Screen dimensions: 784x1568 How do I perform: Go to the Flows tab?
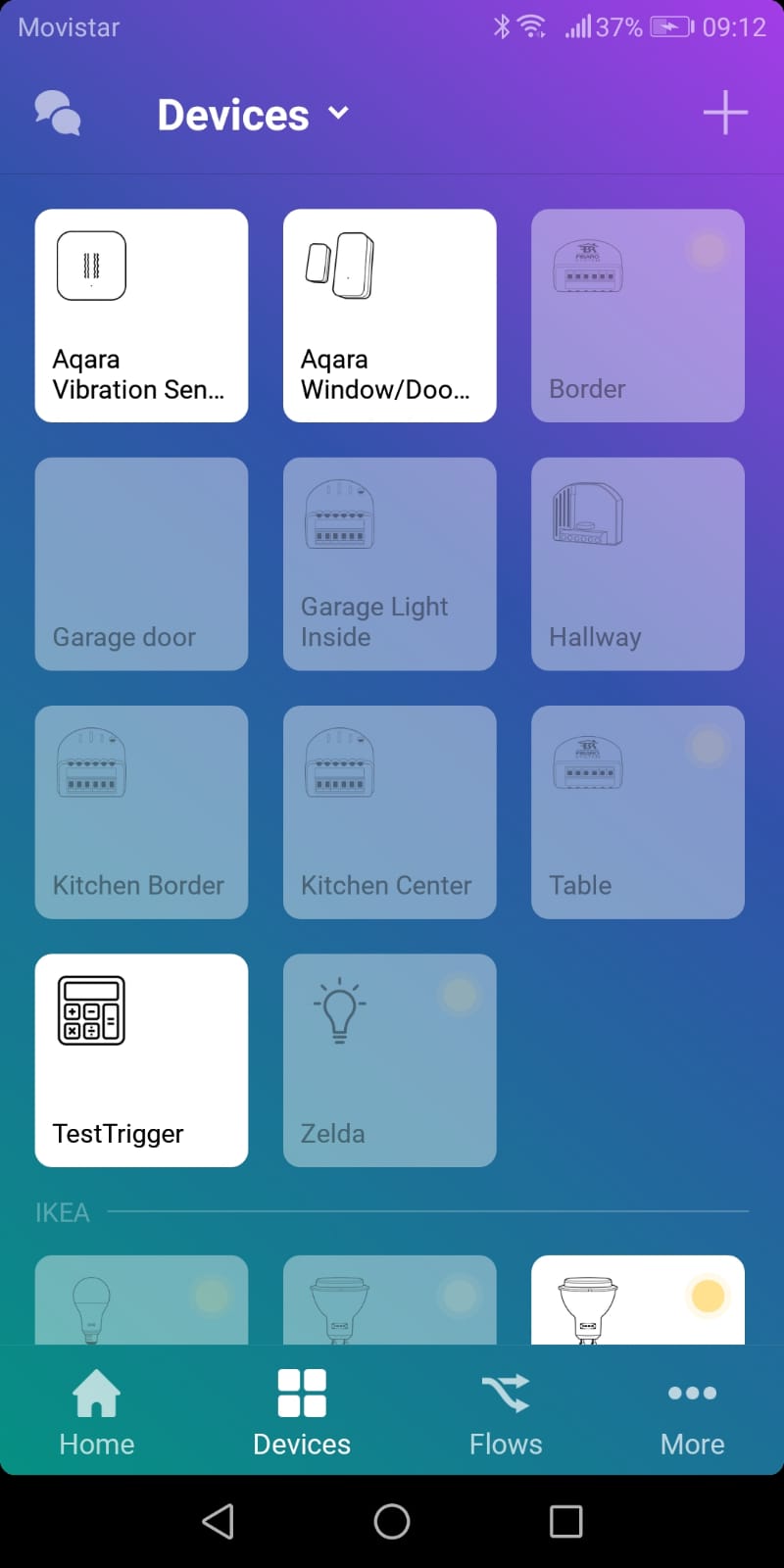(506, 1412)
